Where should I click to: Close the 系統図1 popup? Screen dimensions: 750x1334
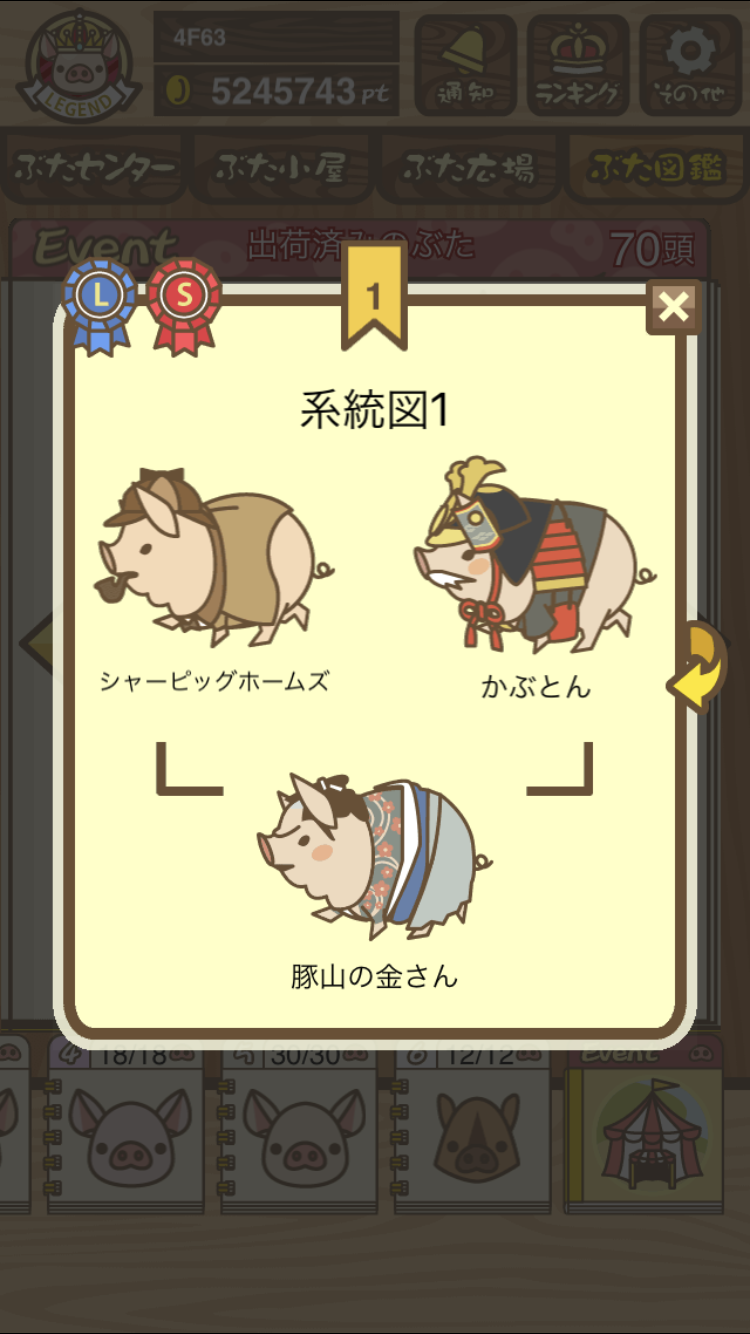click(673, 307)
